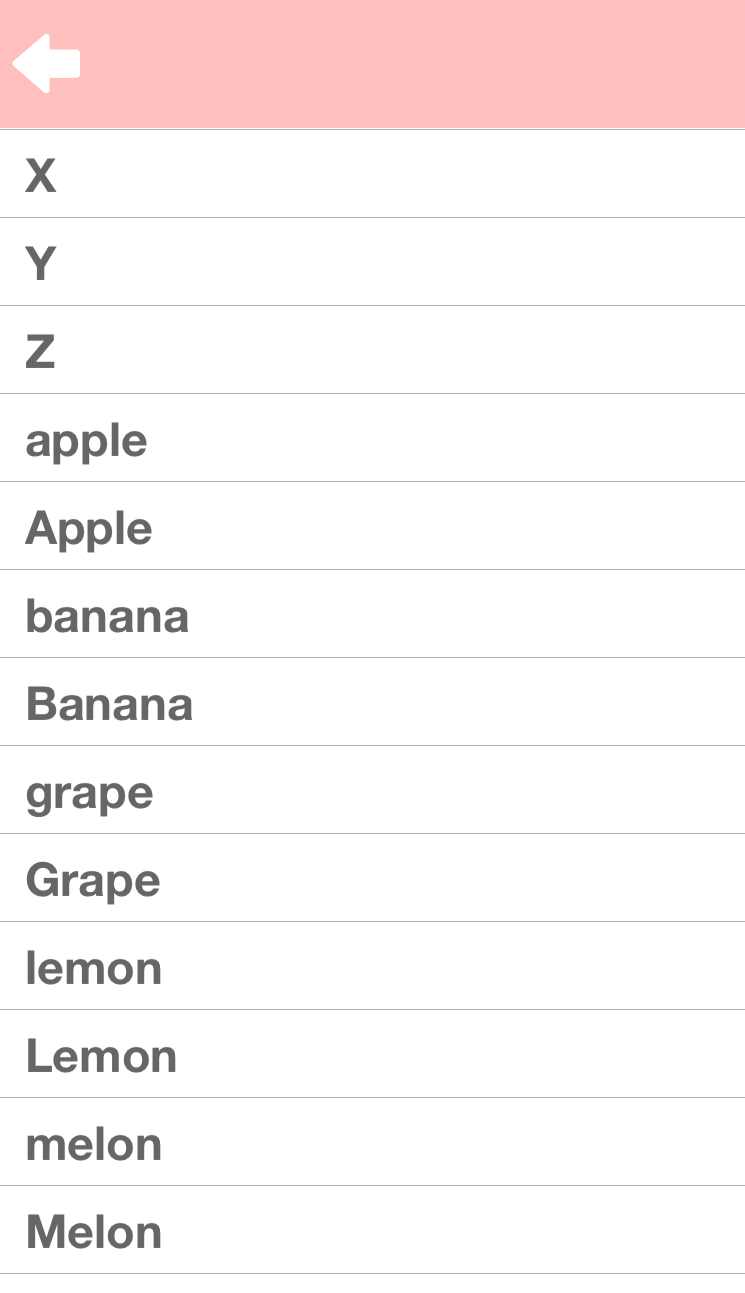Tap the lowercase lemon entry

[x=372, y=966]
